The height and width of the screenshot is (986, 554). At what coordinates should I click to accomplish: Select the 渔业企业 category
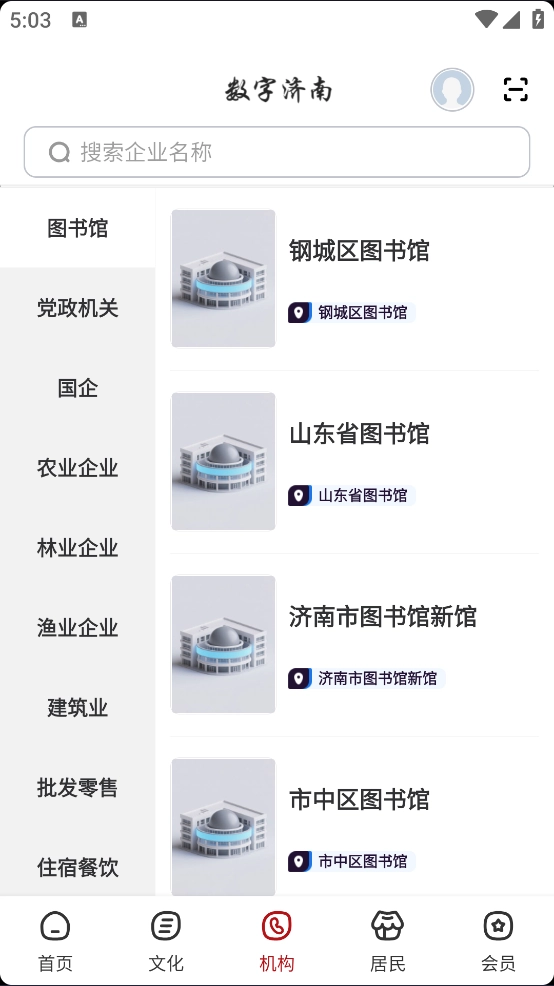point(77,628)
